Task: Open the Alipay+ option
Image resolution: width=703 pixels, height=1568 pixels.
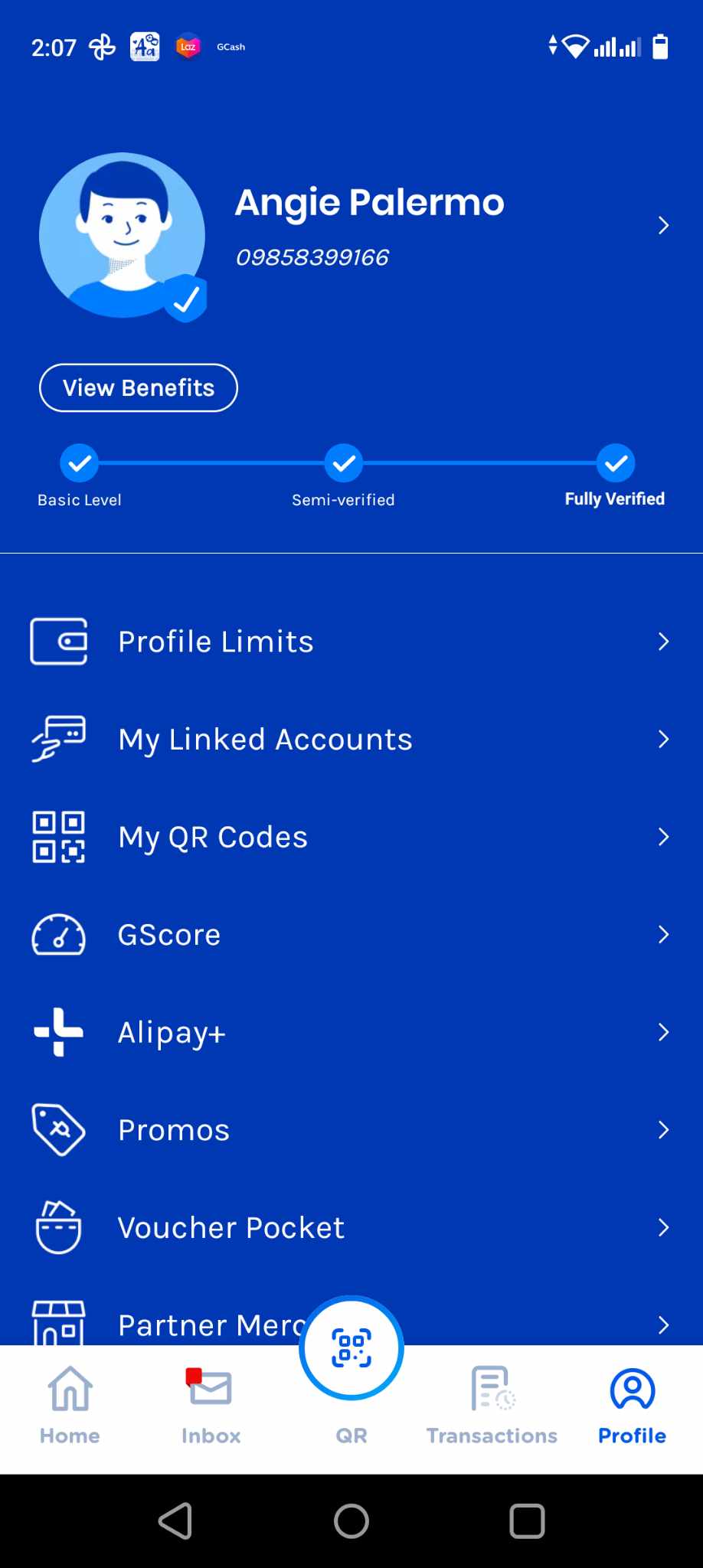Action: click(172, 1032)
